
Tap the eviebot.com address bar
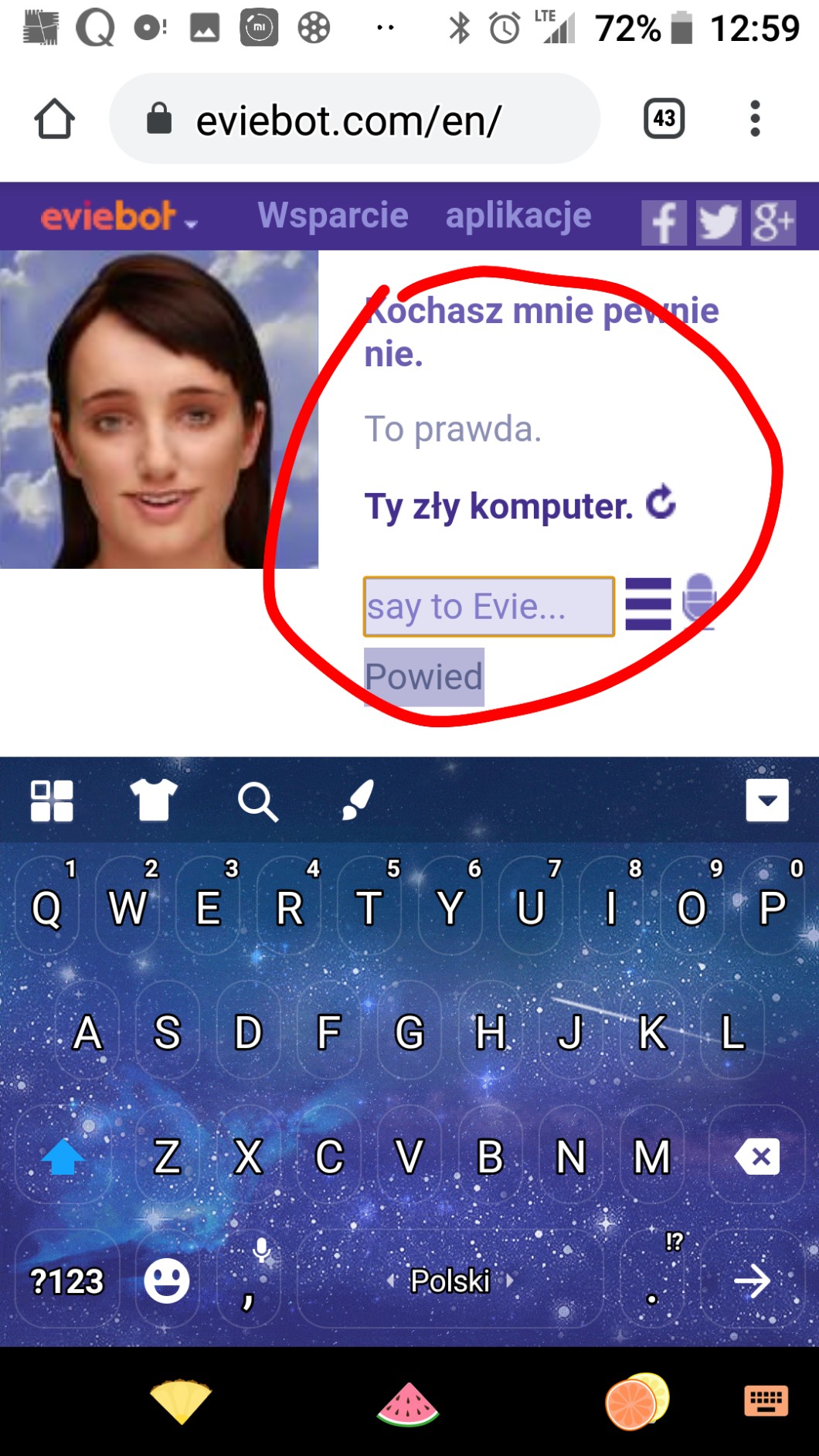coord(355,119)
